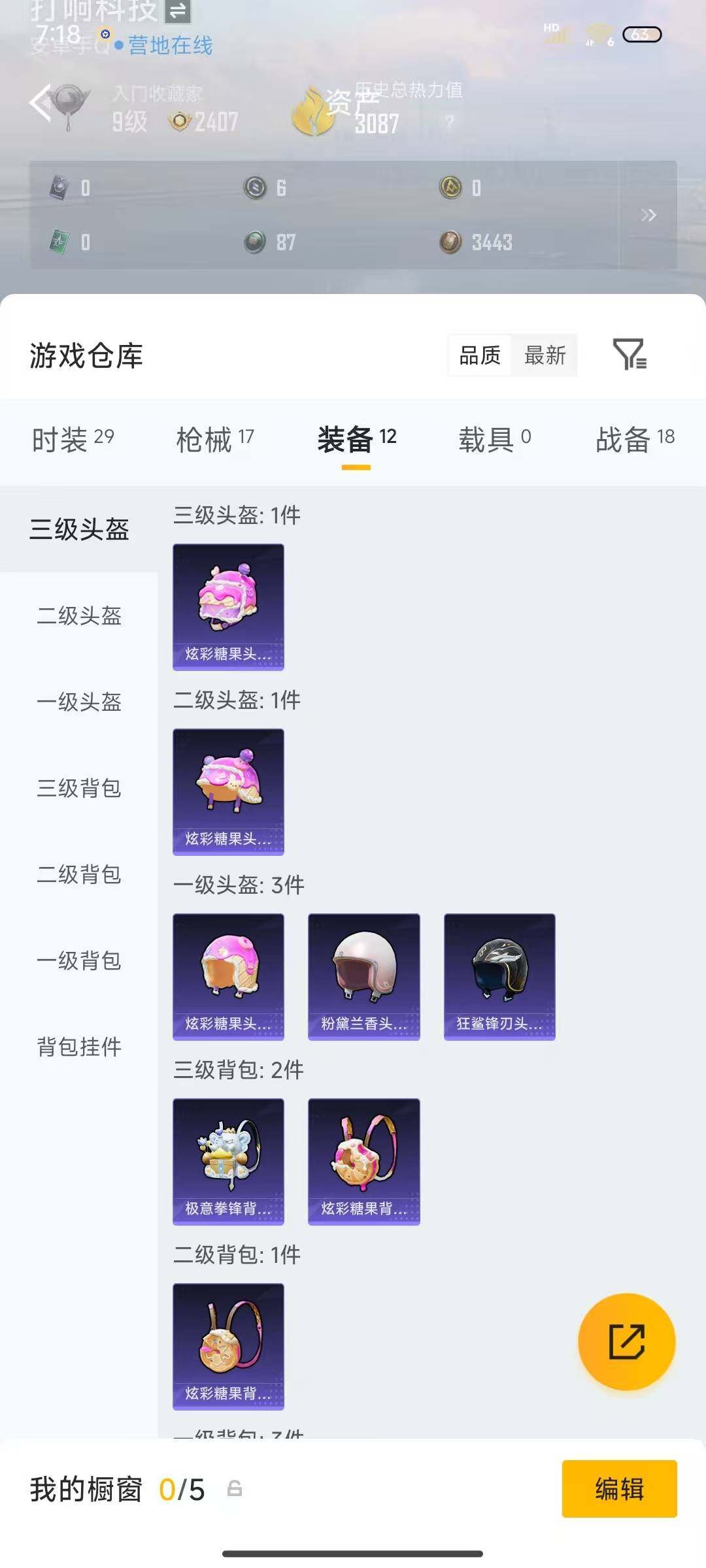Click the bronze coin icon showing 3443
The width and height of the screenshot is (706, 1568).
point(450,242)
